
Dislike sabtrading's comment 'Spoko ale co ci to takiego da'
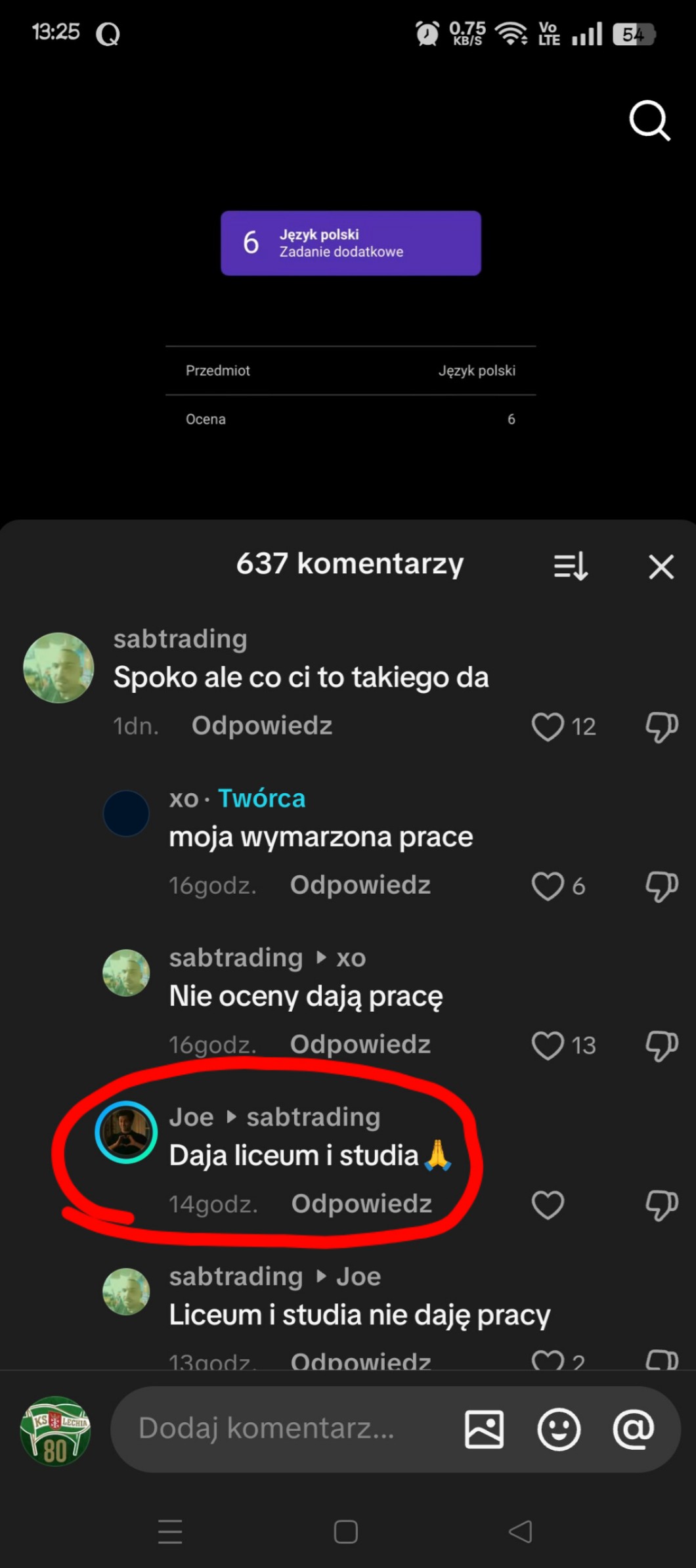(x=661, y=727)
